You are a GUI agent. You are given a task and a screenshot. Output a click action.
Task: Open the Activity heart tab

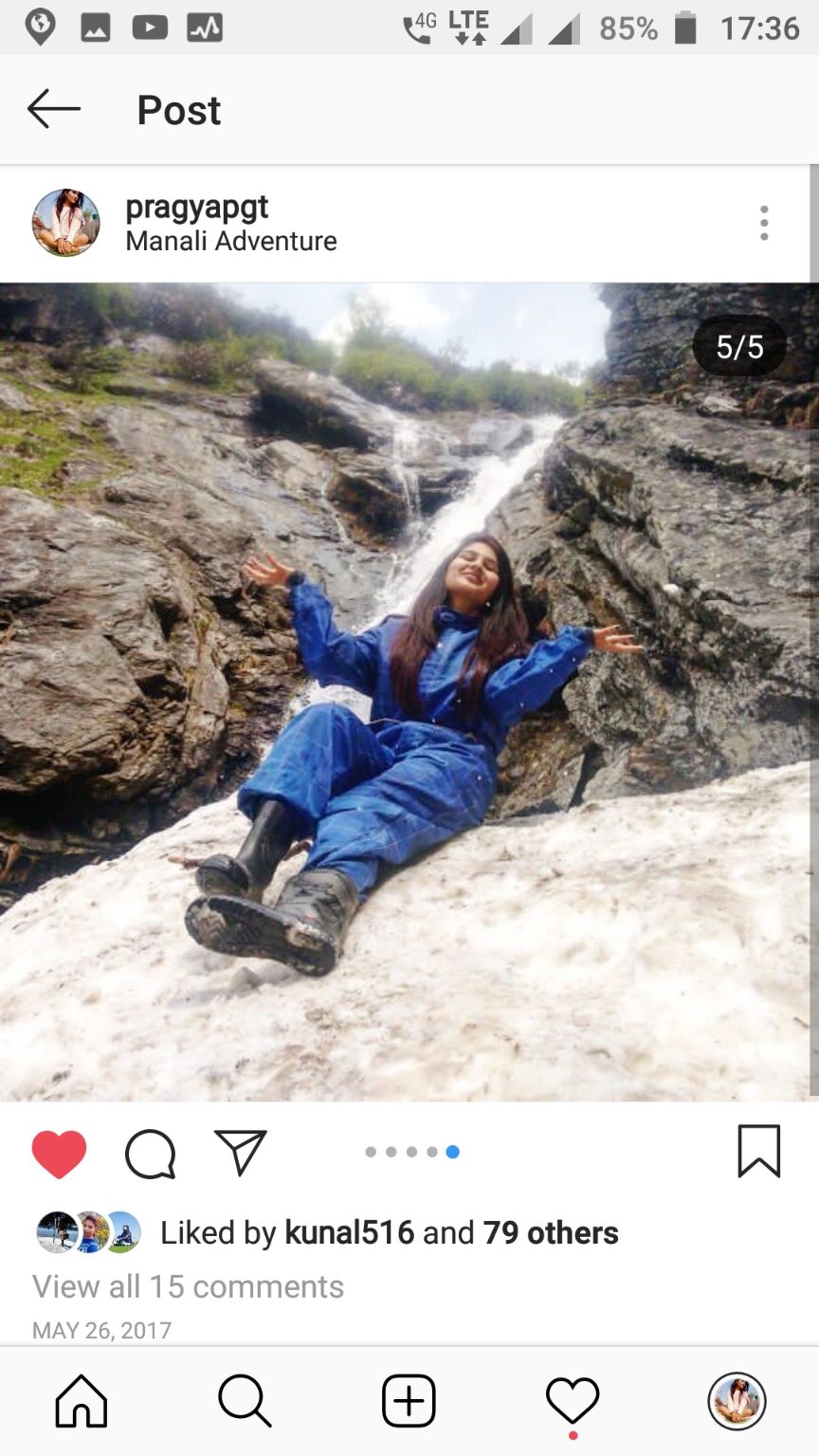[x=573, y=1402]
